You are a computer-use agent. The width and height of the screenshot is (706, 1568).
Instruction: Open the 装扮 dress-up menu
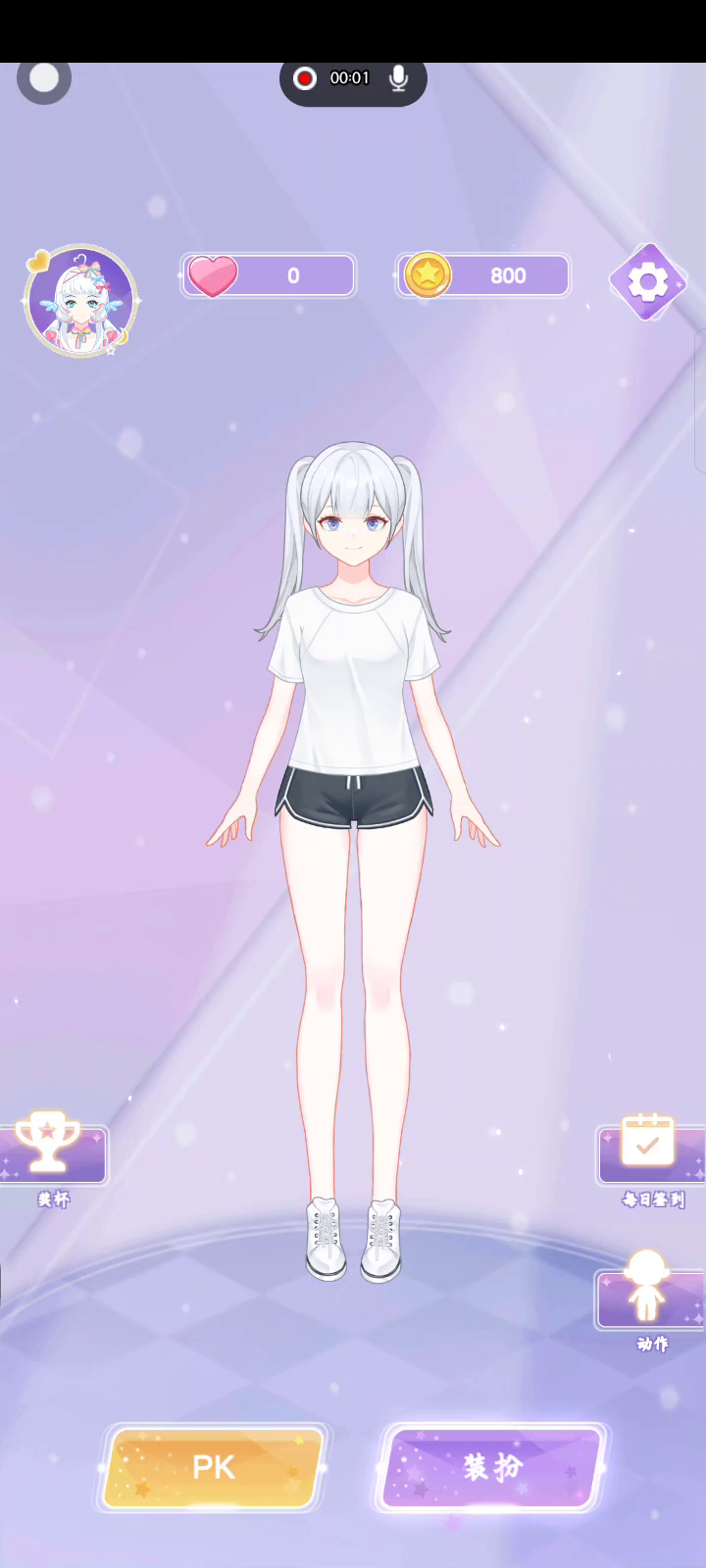coord(492,1467)
